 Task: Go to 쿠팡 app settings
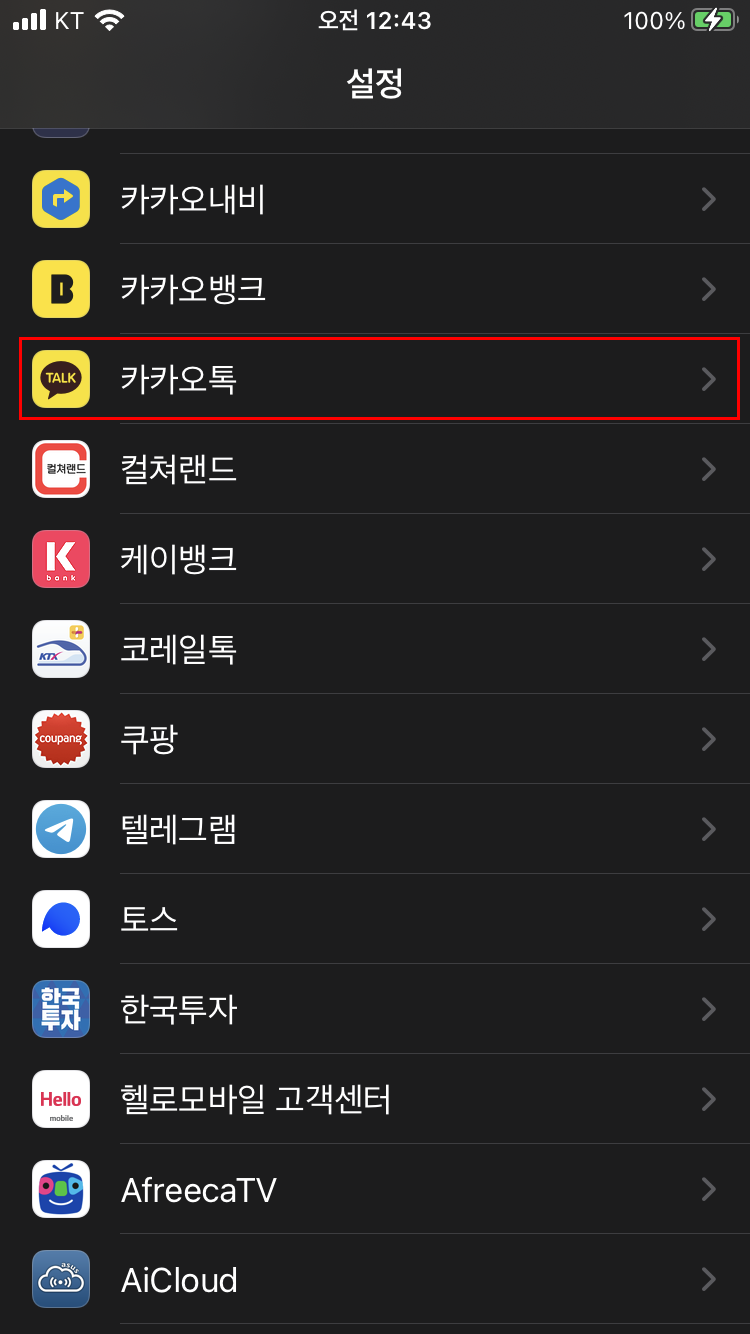tap(375, 739)
